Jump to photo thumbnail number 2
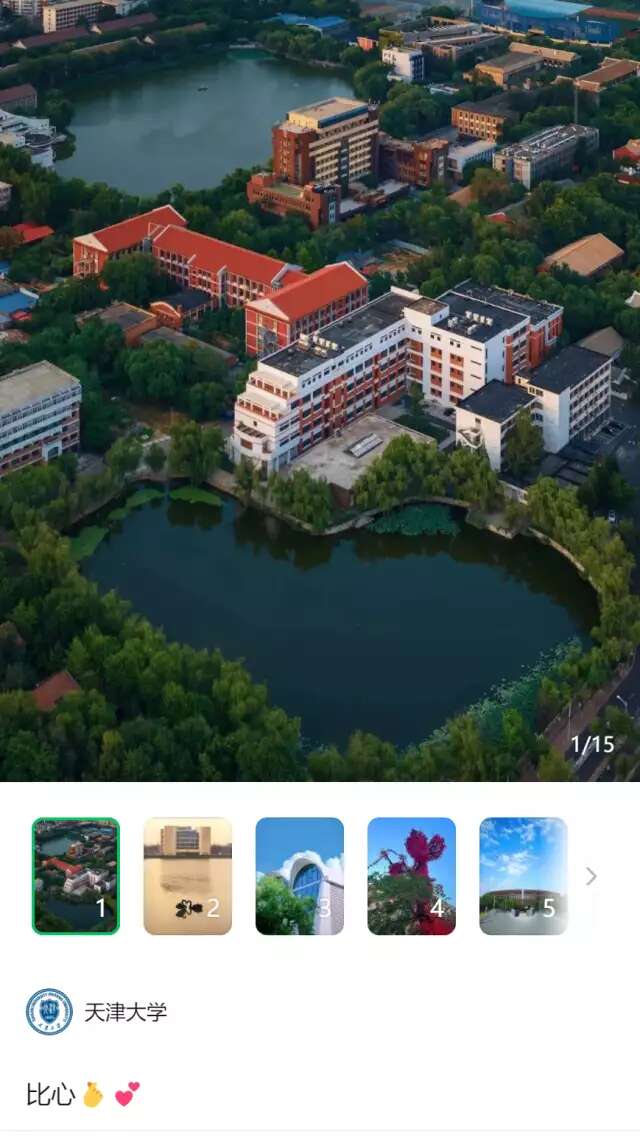 click(188, 876)
